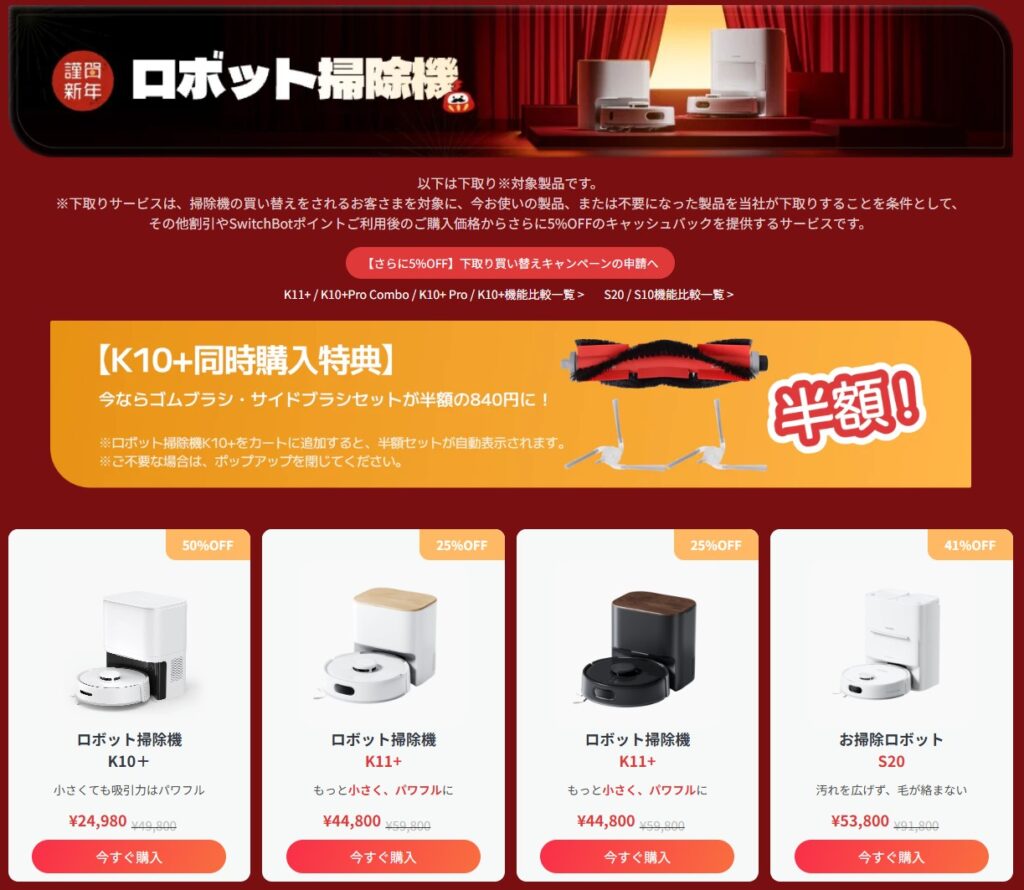Open the S20 / S10機能比較一覧 link
This screenshot has width=1024, height=890.
point(668,295)
